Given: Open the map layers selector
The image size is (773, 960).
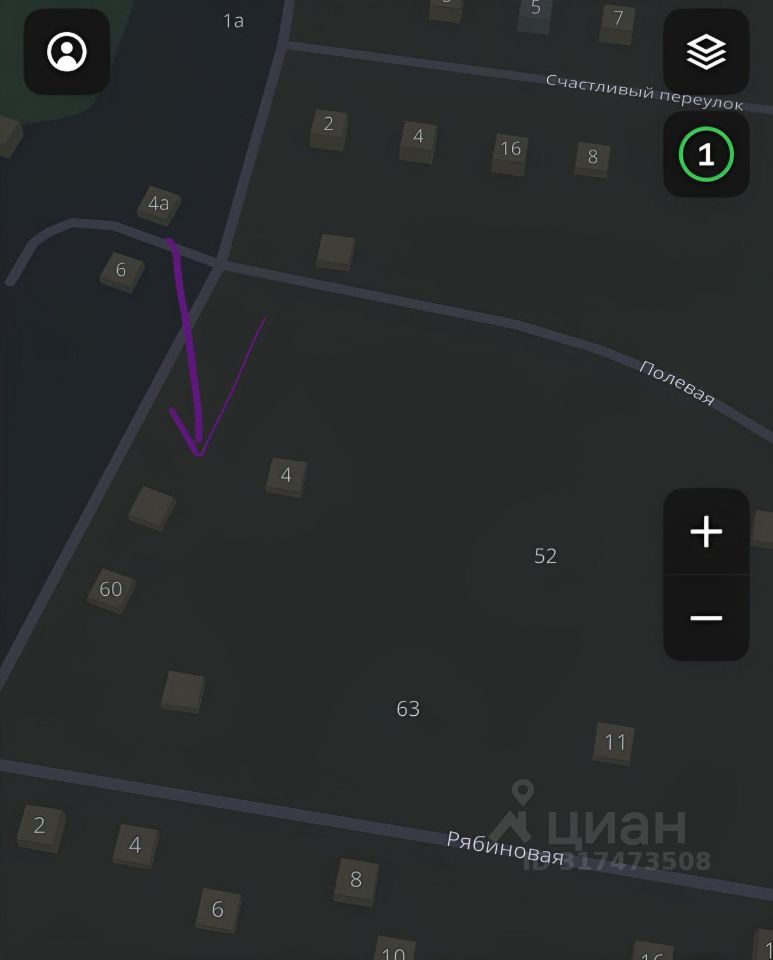Looking at the screenshot, I should coord(706,52).
